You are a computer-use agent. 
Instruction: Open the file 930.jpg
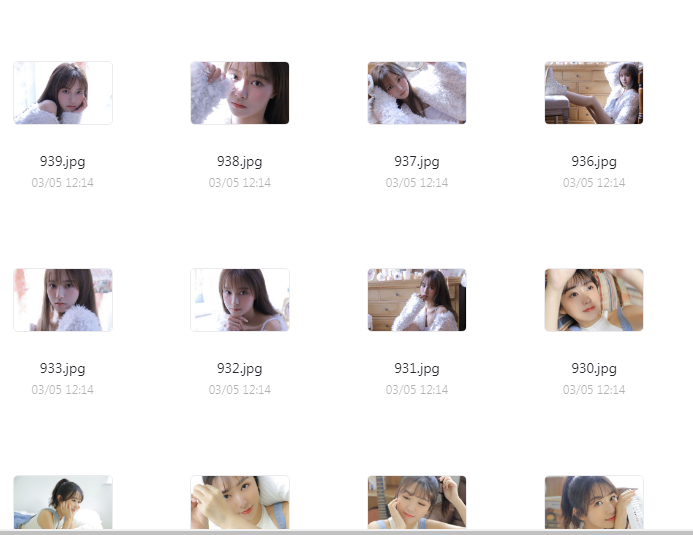594,300
